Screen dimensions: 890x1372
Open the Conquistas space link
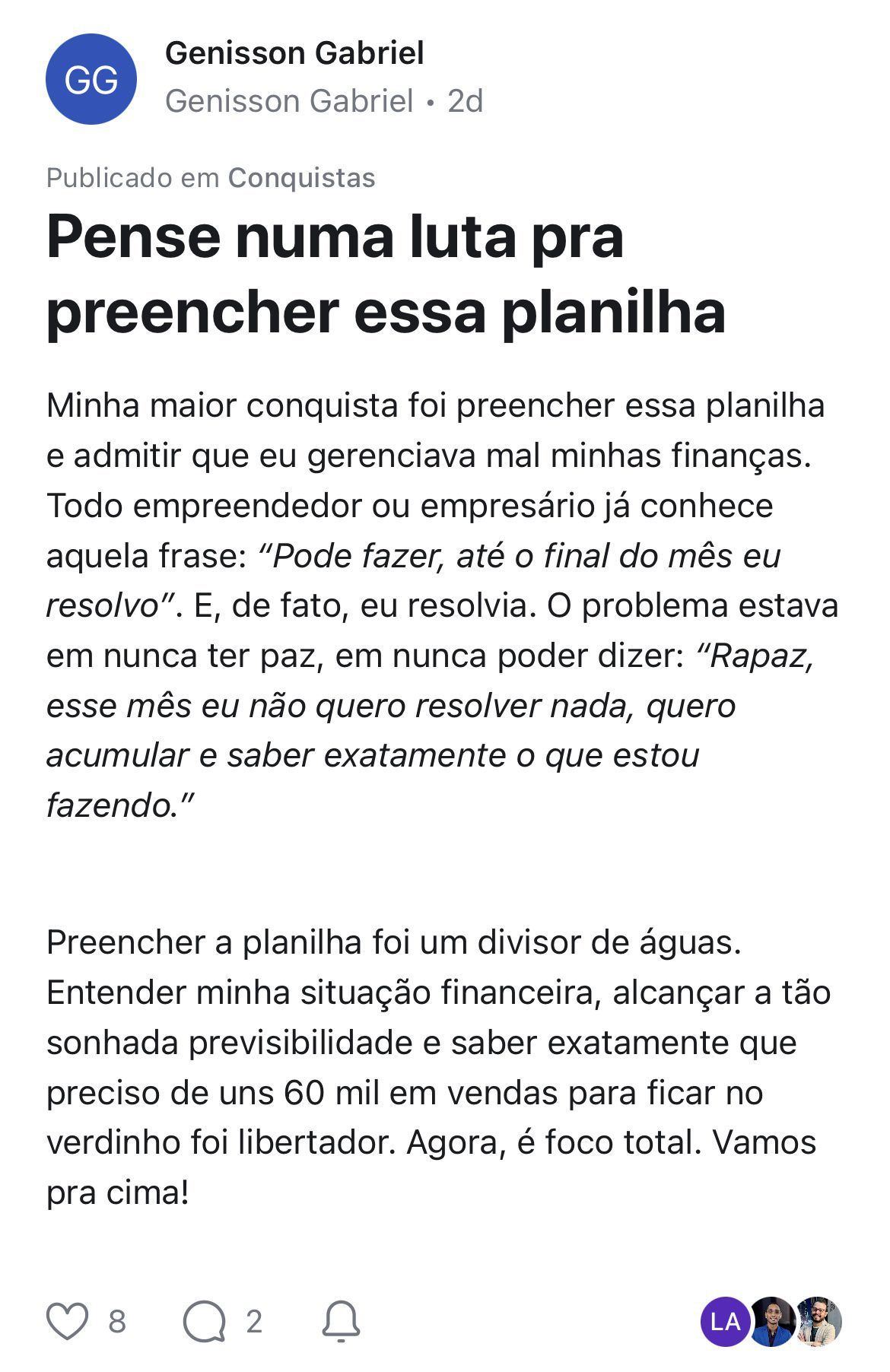301,178
